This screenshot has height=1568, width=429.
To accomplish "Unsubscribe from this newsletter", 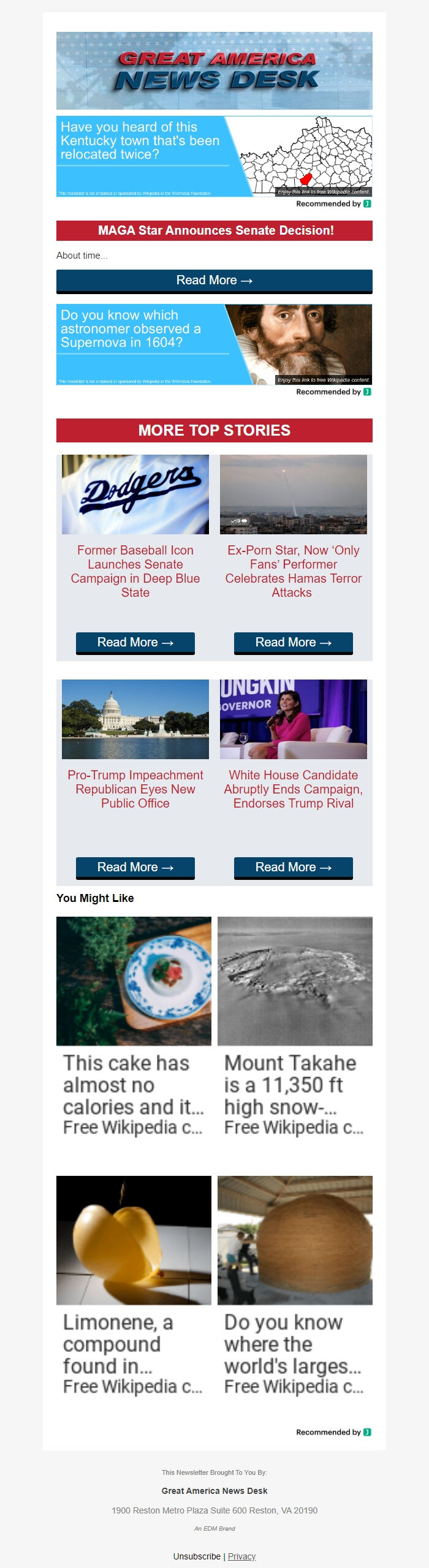I will click(197, 1556).
